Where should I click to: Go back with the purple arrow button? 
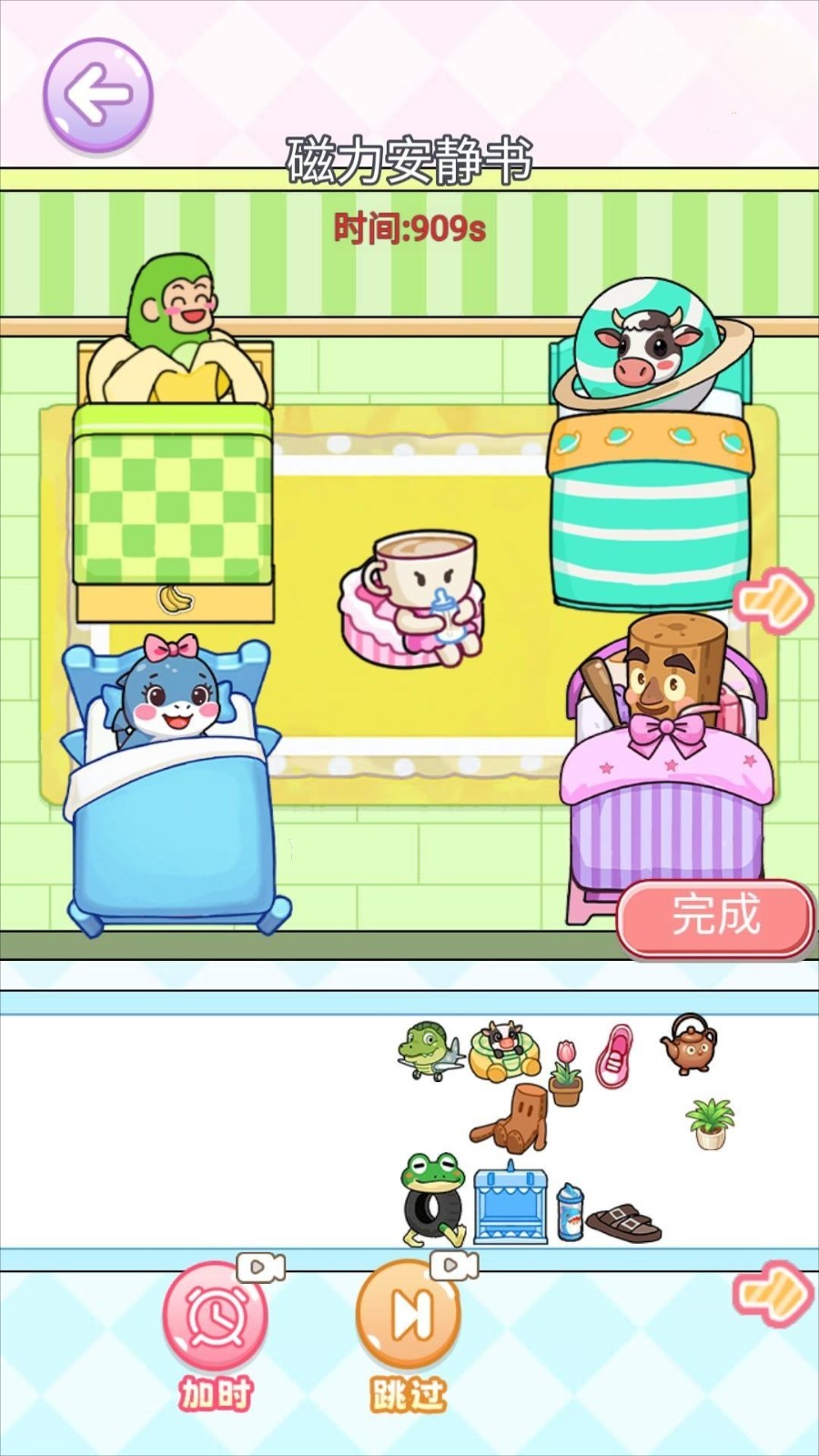click(x=98, y=94)
